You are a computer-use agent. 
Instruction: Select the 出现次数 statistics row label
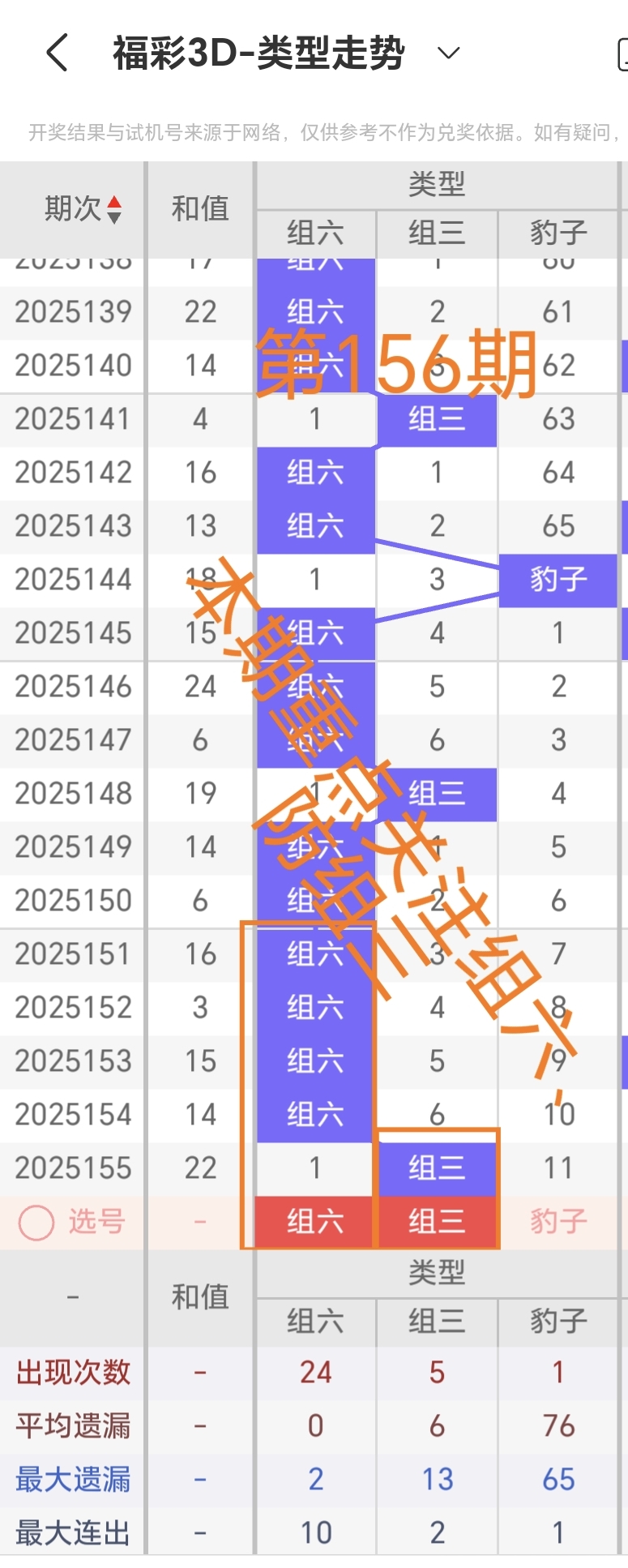71,1372
